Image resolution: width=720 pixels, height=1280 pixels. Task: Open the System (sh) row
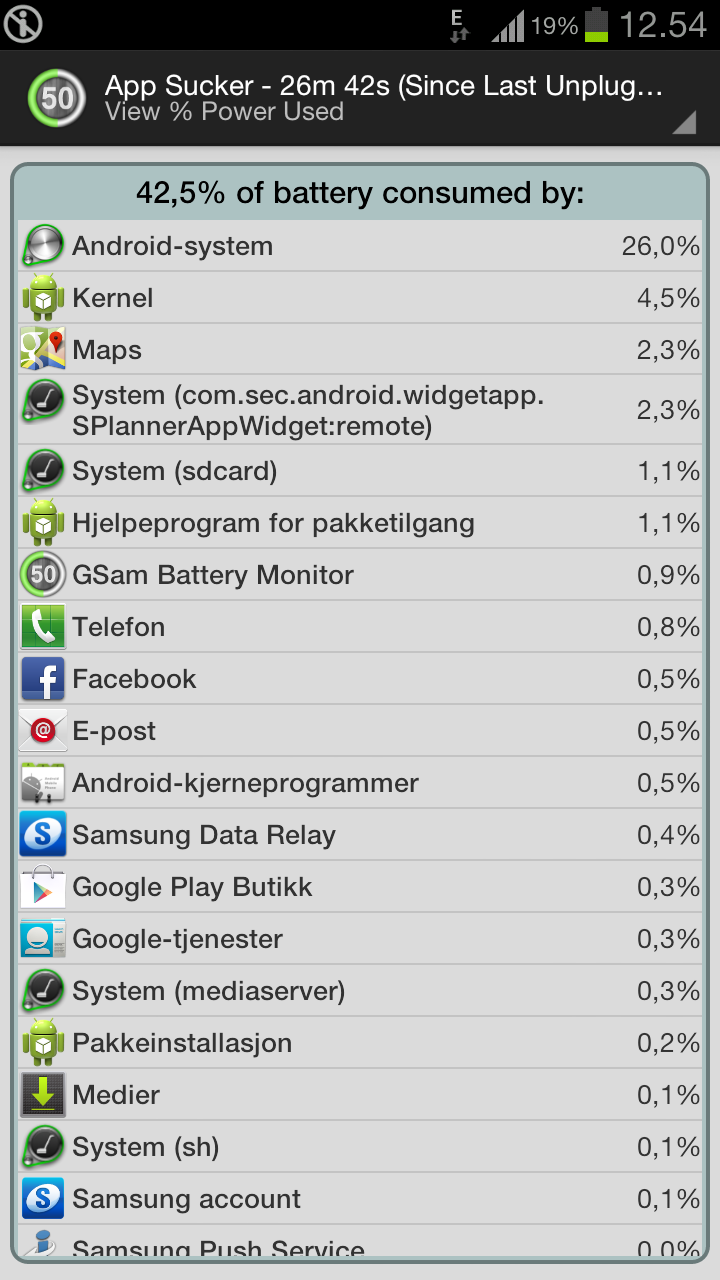point(360,1147)
